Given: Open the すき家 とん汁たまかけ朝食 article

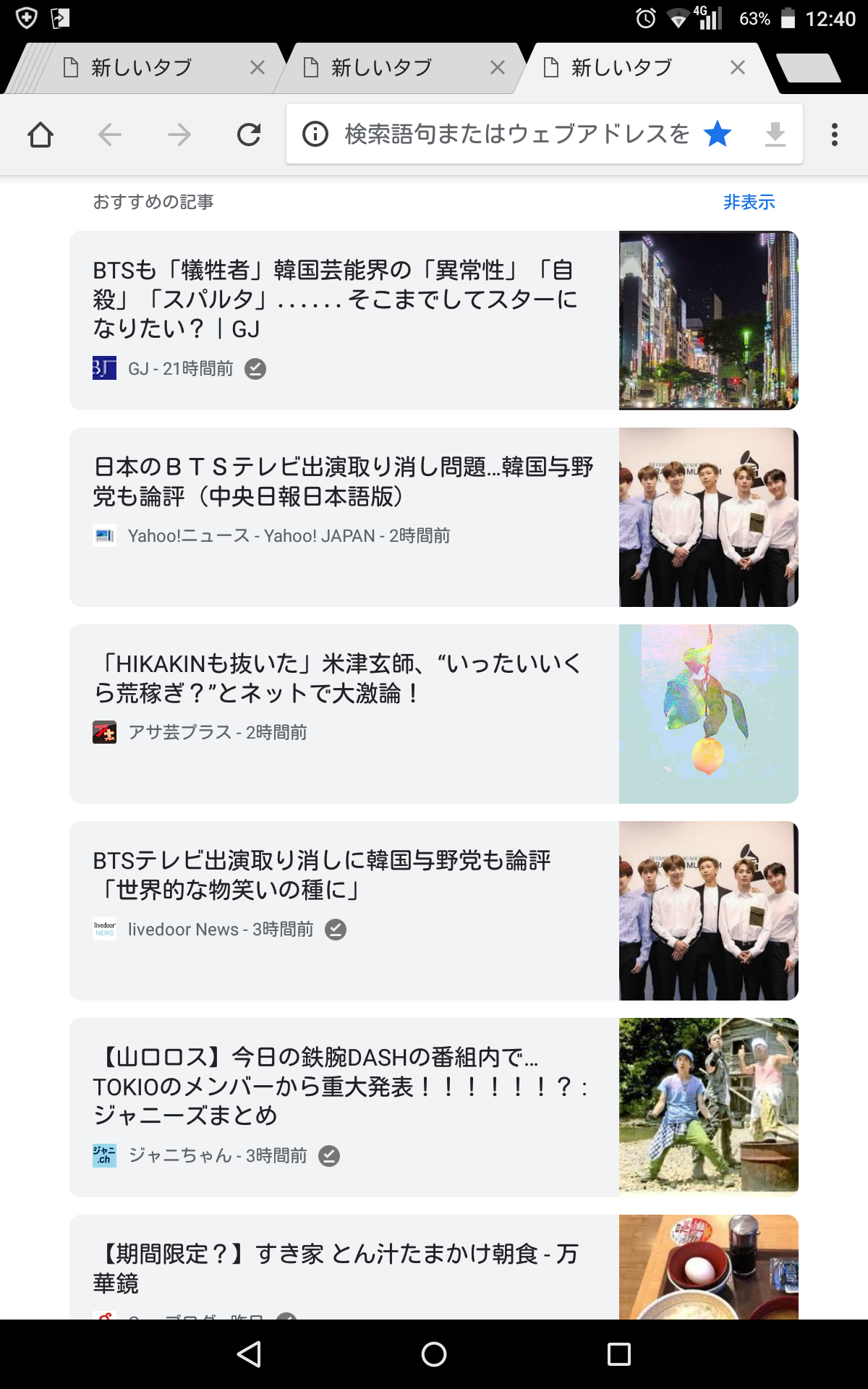Looking at the screenshot, I should pyautogui.click(x=434, y=1267).
